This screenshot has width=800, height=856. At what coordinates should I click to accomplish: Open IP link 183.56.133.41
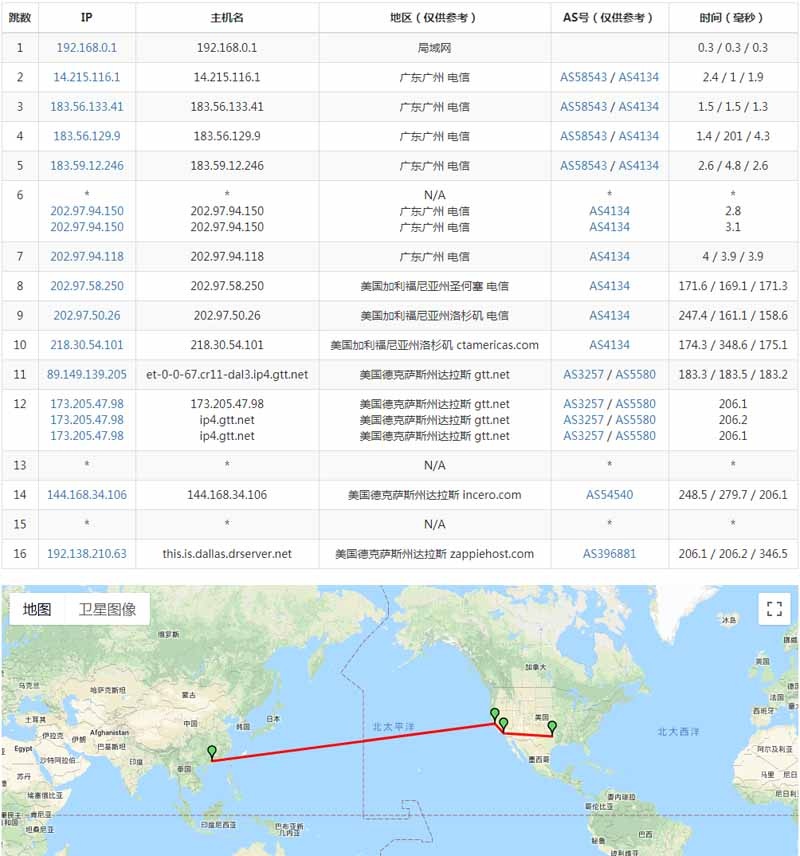tap(87, 107)
